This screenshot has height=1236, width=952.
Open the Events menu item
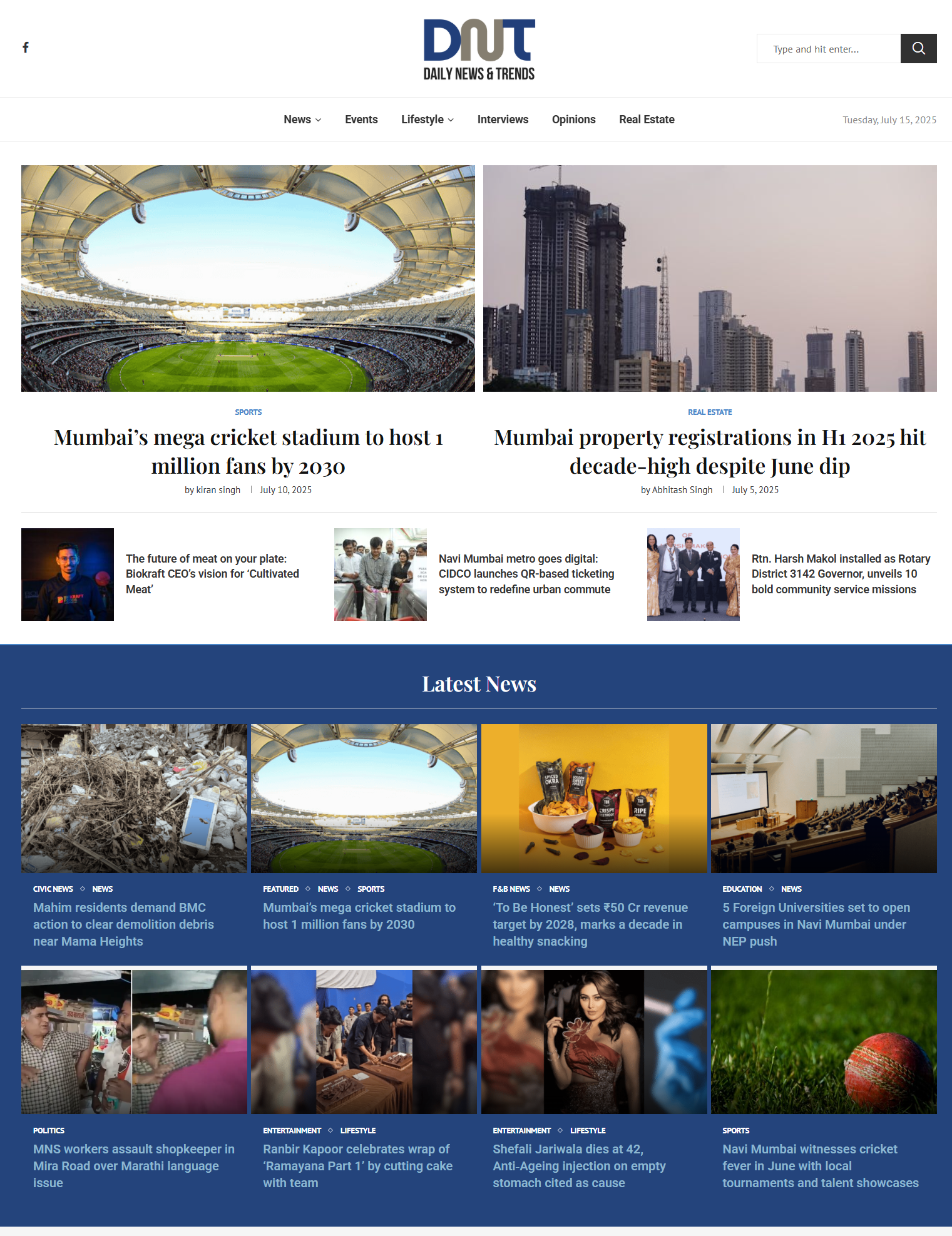point(361,120)
